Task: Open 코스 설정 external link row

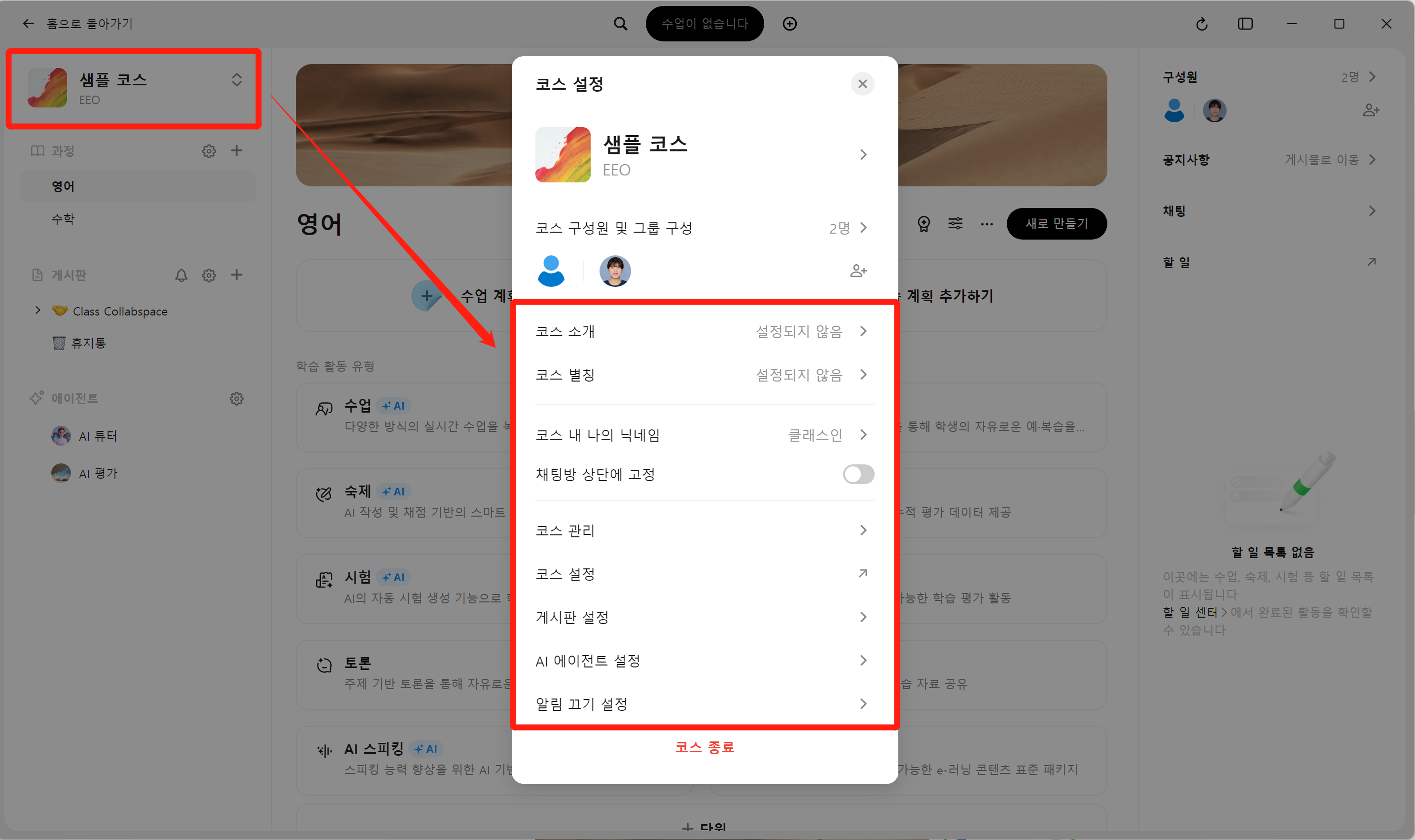Action: (x=704, y=574)
